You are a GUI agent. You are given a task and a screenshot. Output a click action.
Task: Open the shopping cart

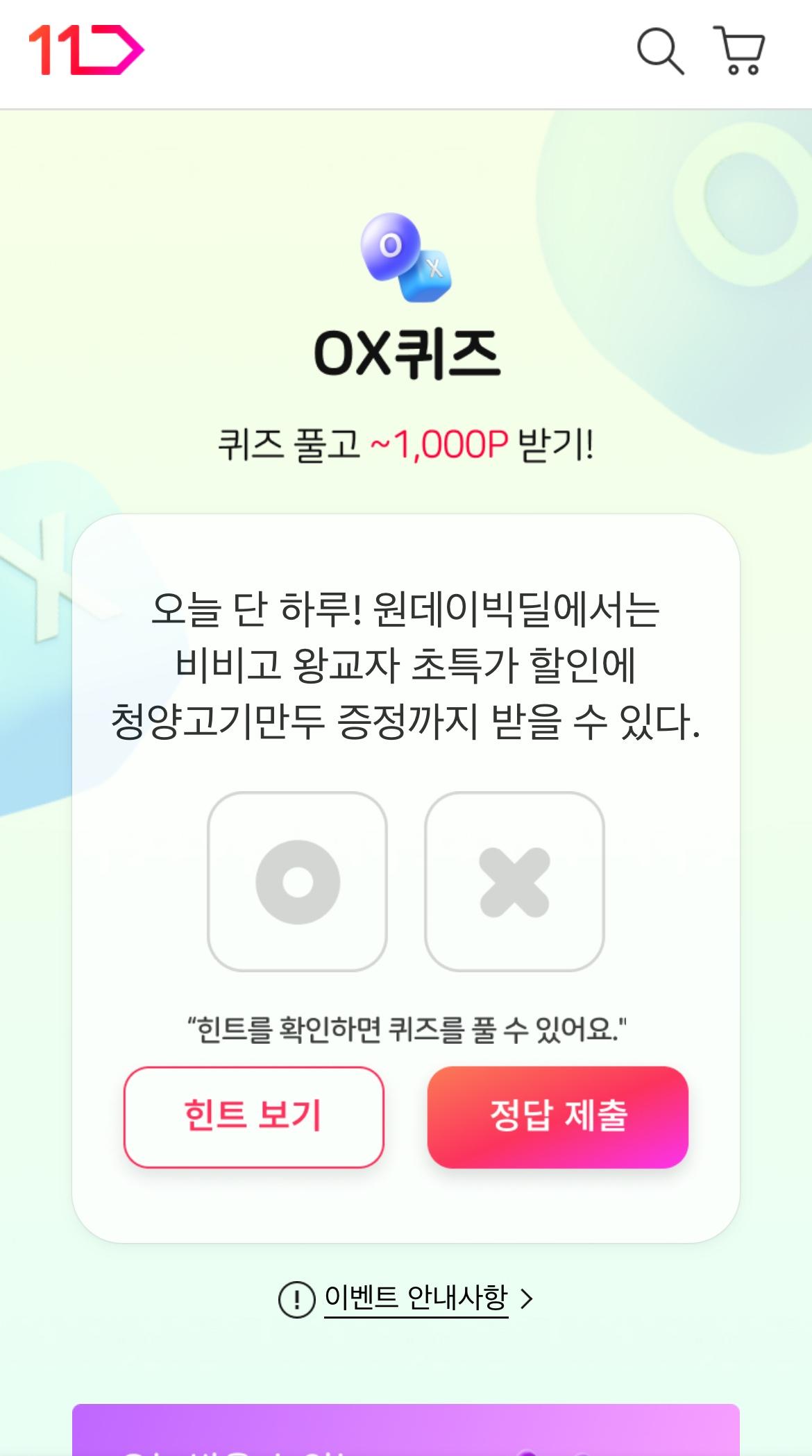[x=740, y=51]
